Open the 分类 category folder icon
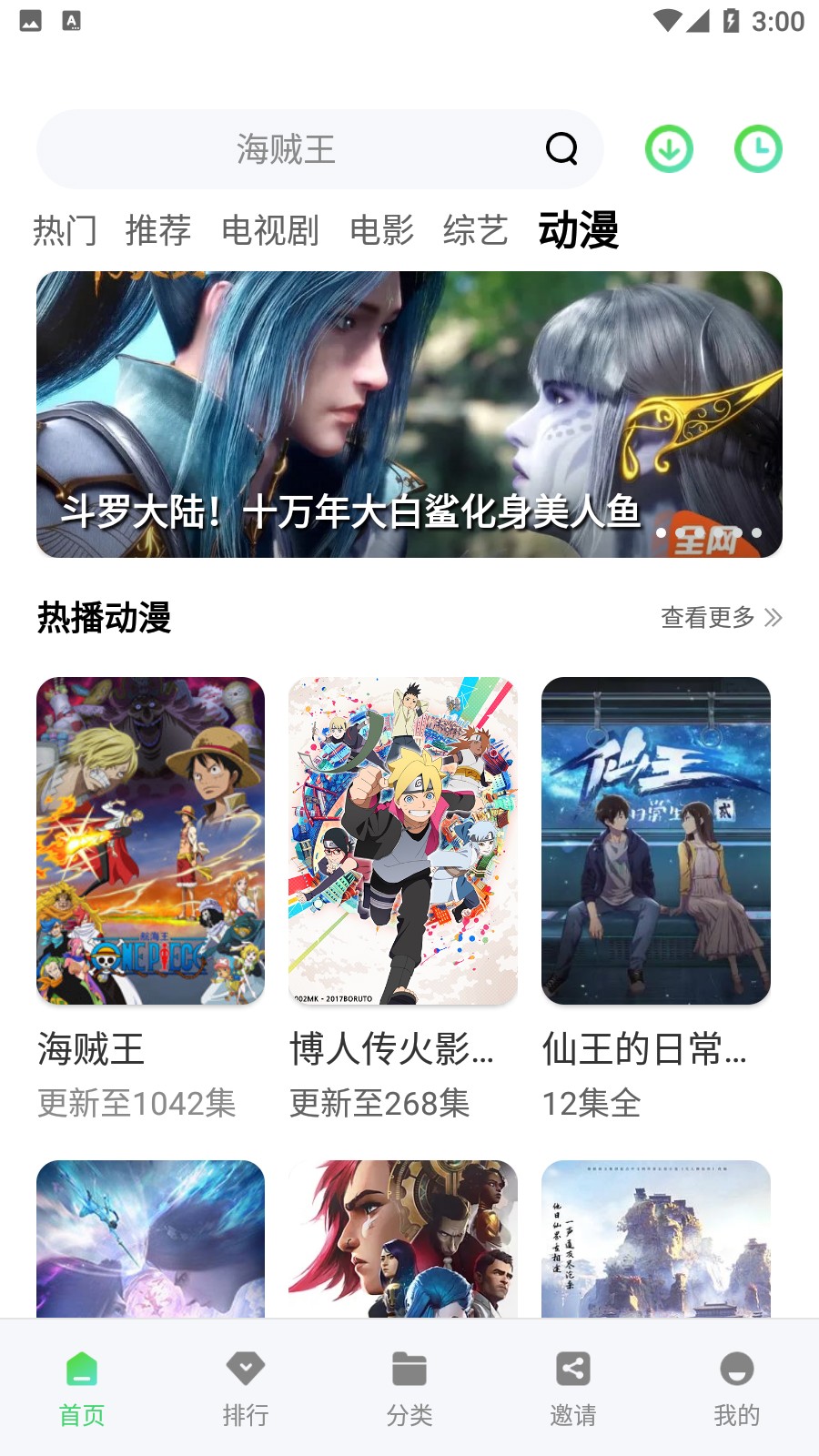Screen dimensions: 819x1456 click(409, 1369)
